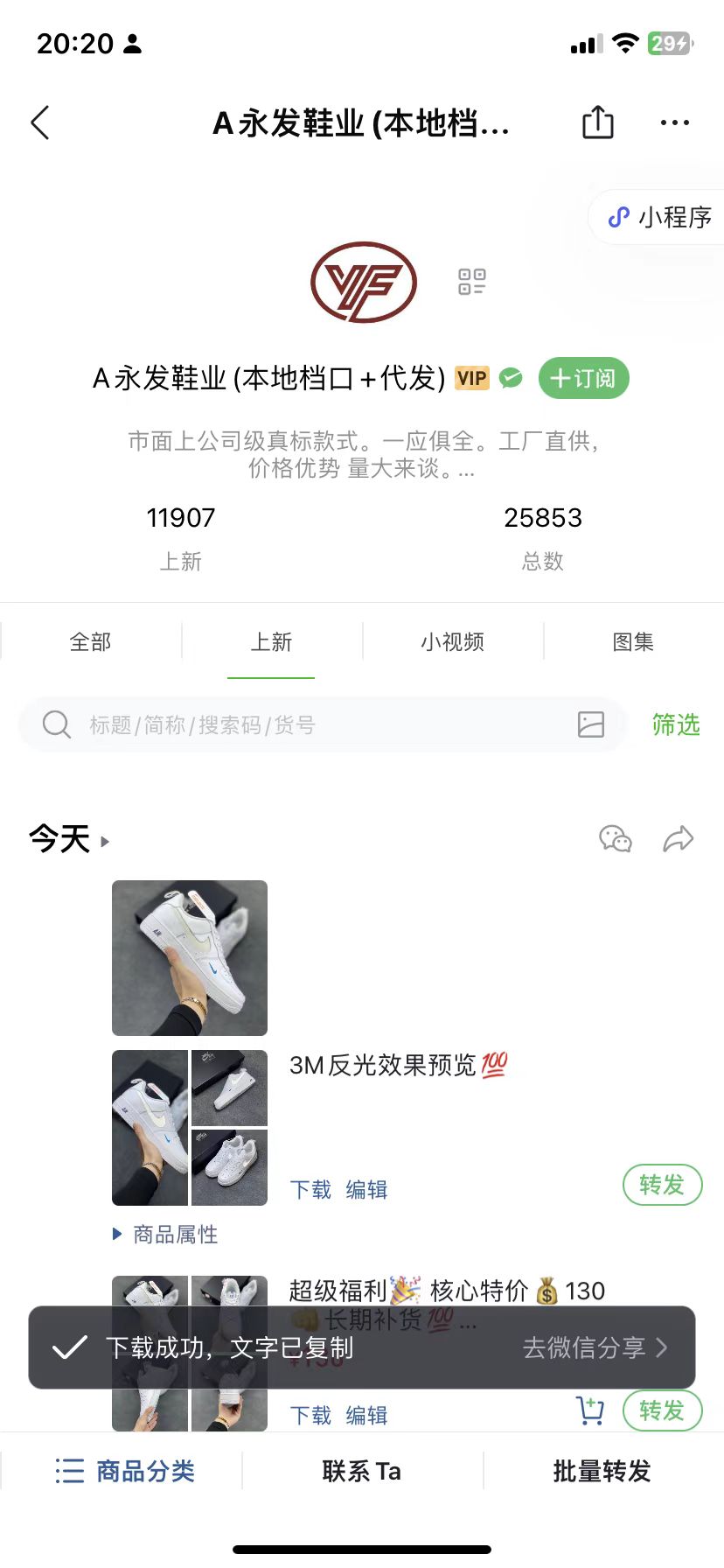Viewport: 724px width, 1568px height.
Task: Search by image using the picture icon
Action: [591, 724]
